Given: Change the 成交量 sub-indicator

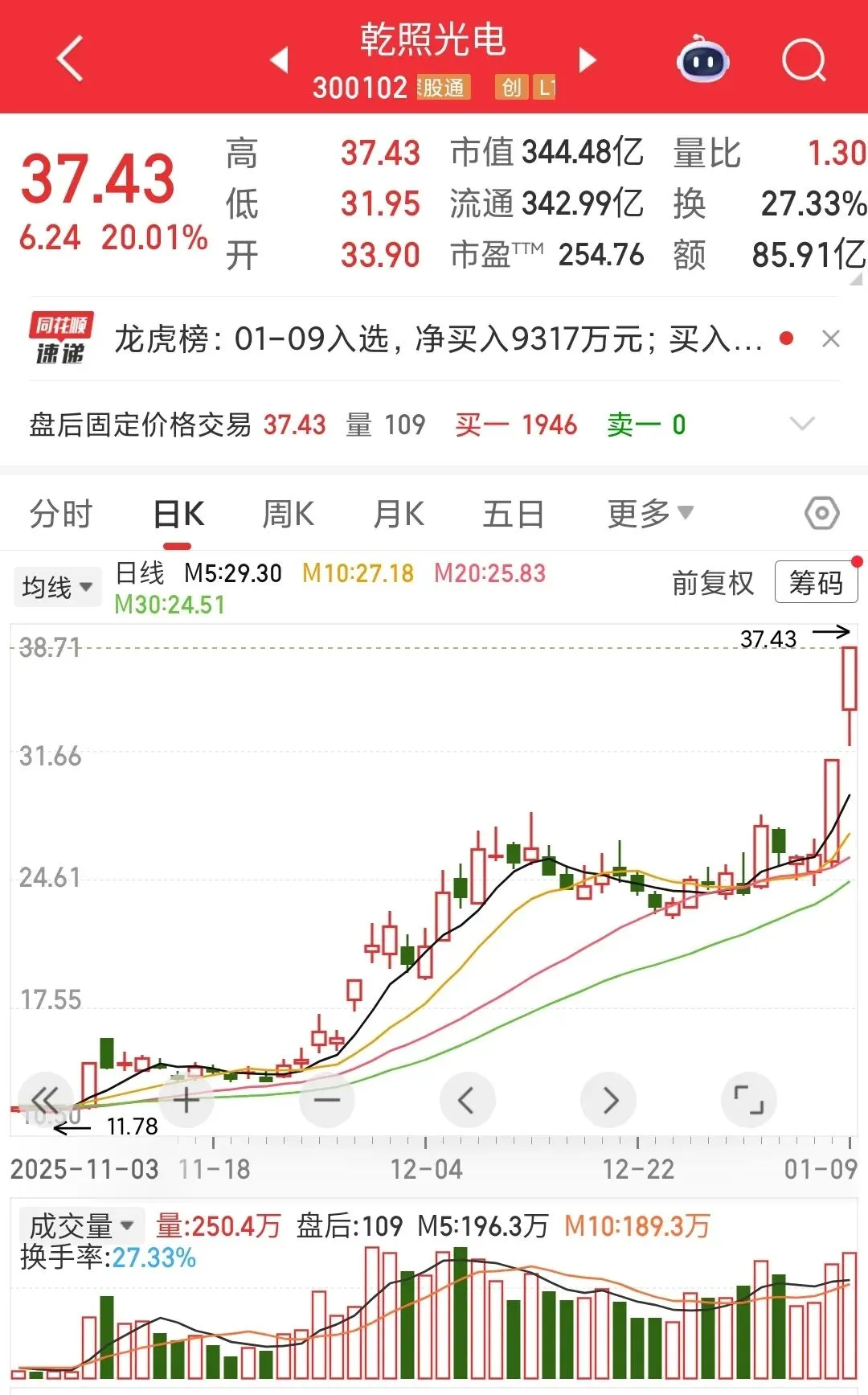Looking at the screenshot, I should point(80,1226).
